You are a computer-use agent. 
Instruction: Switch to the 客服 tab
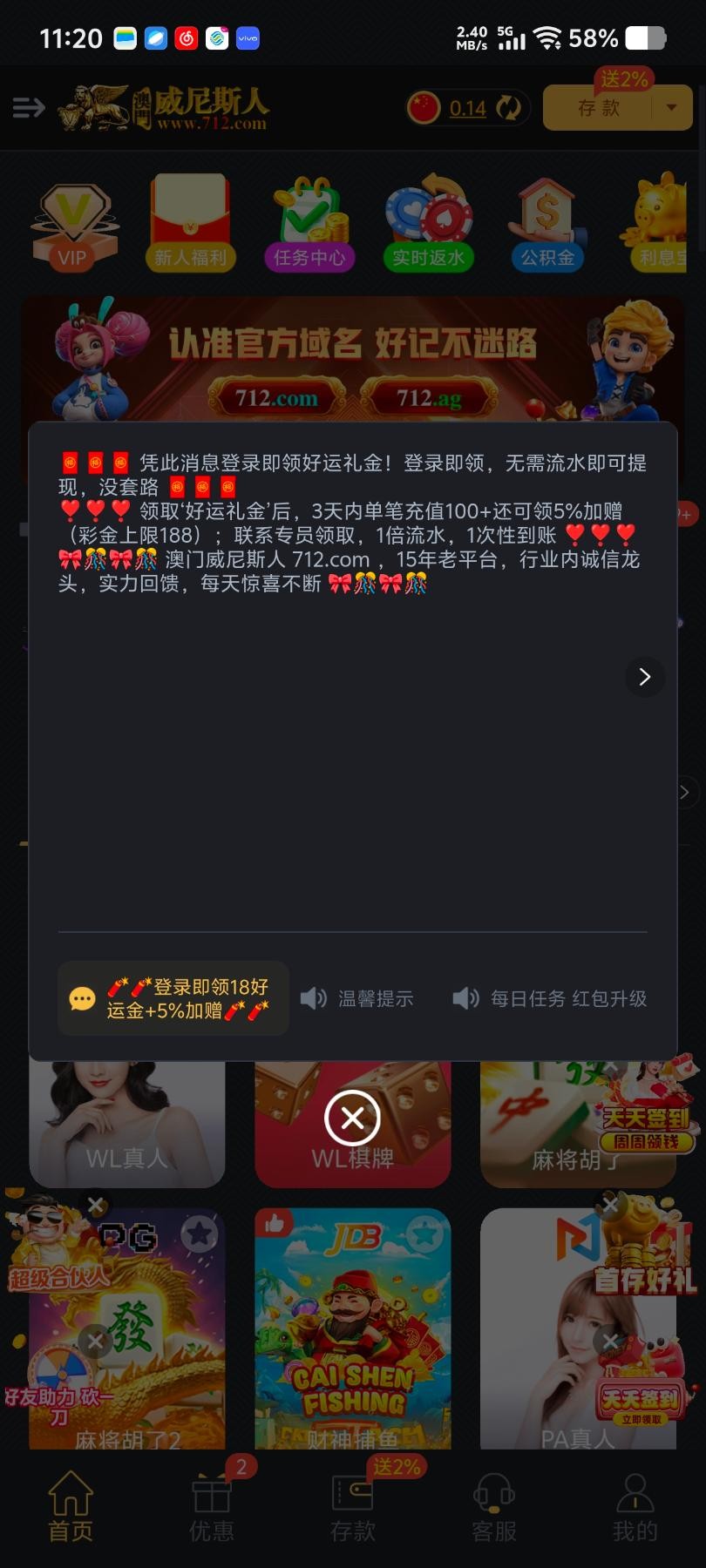point(494,1507)
